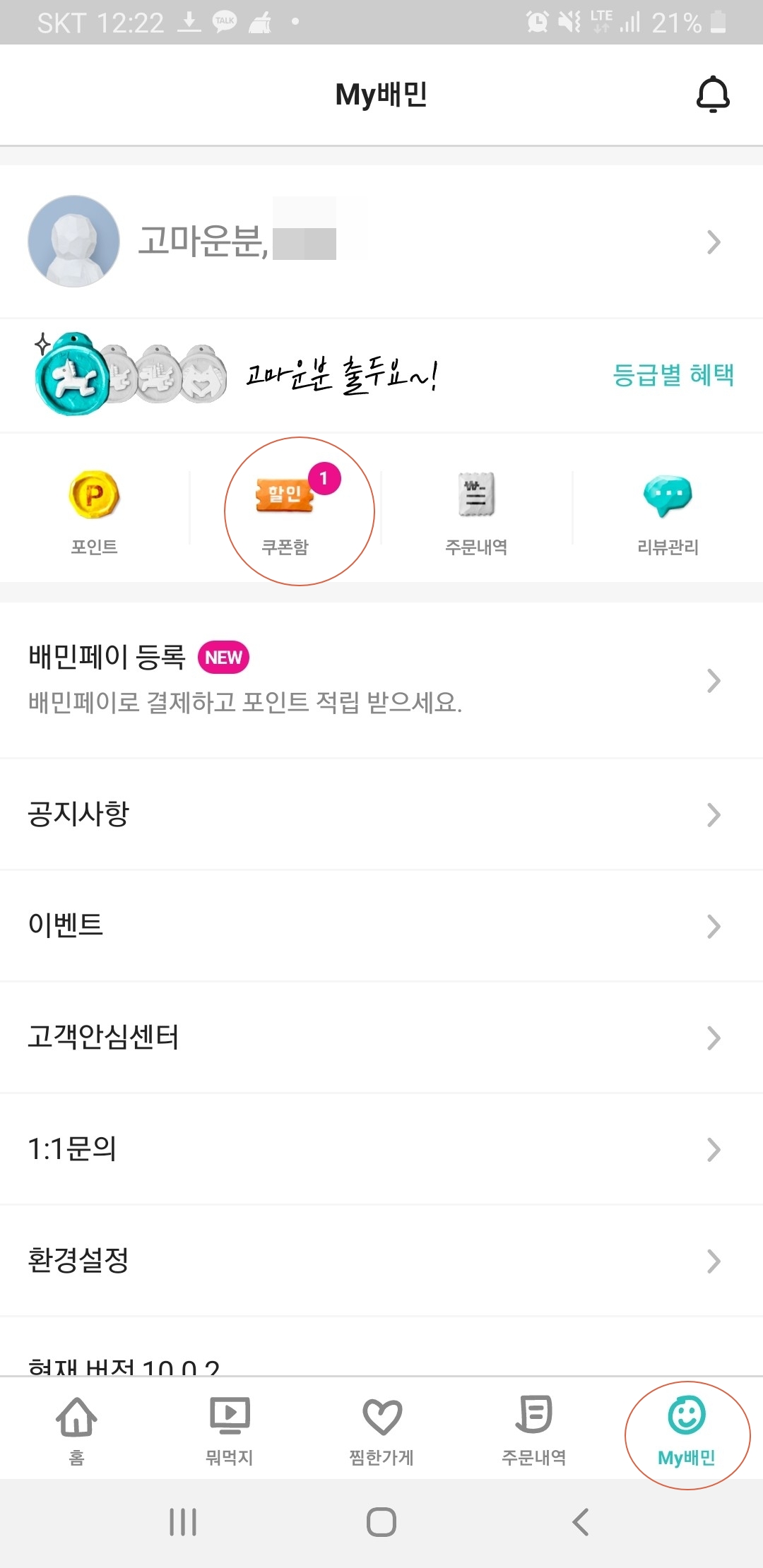The height and width of the screenshot is (1568, 763).
Task: Open 환경설정 settings
Action: click(x=381, y=1260)
